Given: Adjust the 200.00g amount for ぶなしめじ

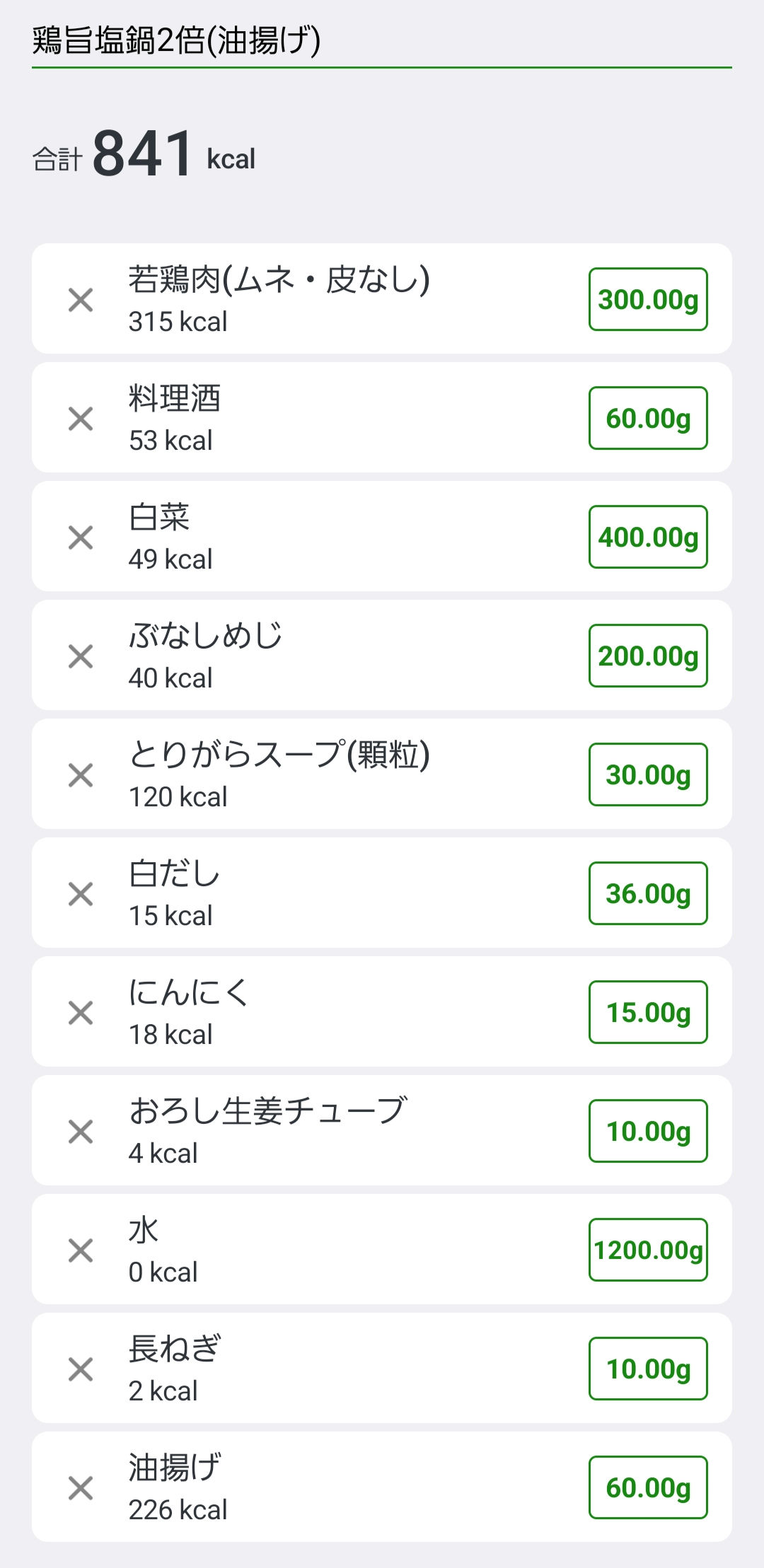Looking at the screenshot, I should pos(648,656).
